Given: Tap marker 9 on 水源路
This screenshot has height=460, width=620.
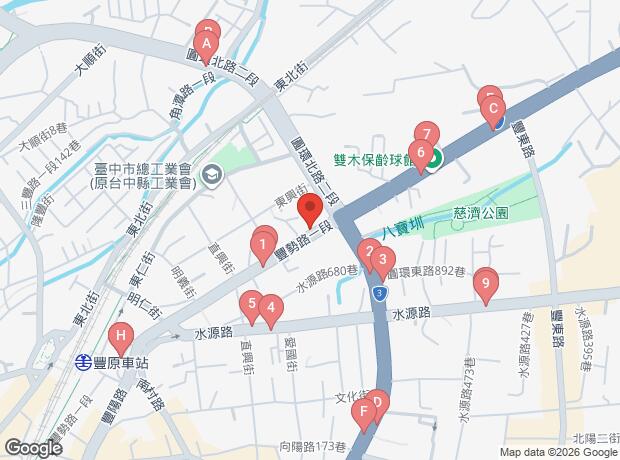Looking at the screenshot, I should point(485,285).
